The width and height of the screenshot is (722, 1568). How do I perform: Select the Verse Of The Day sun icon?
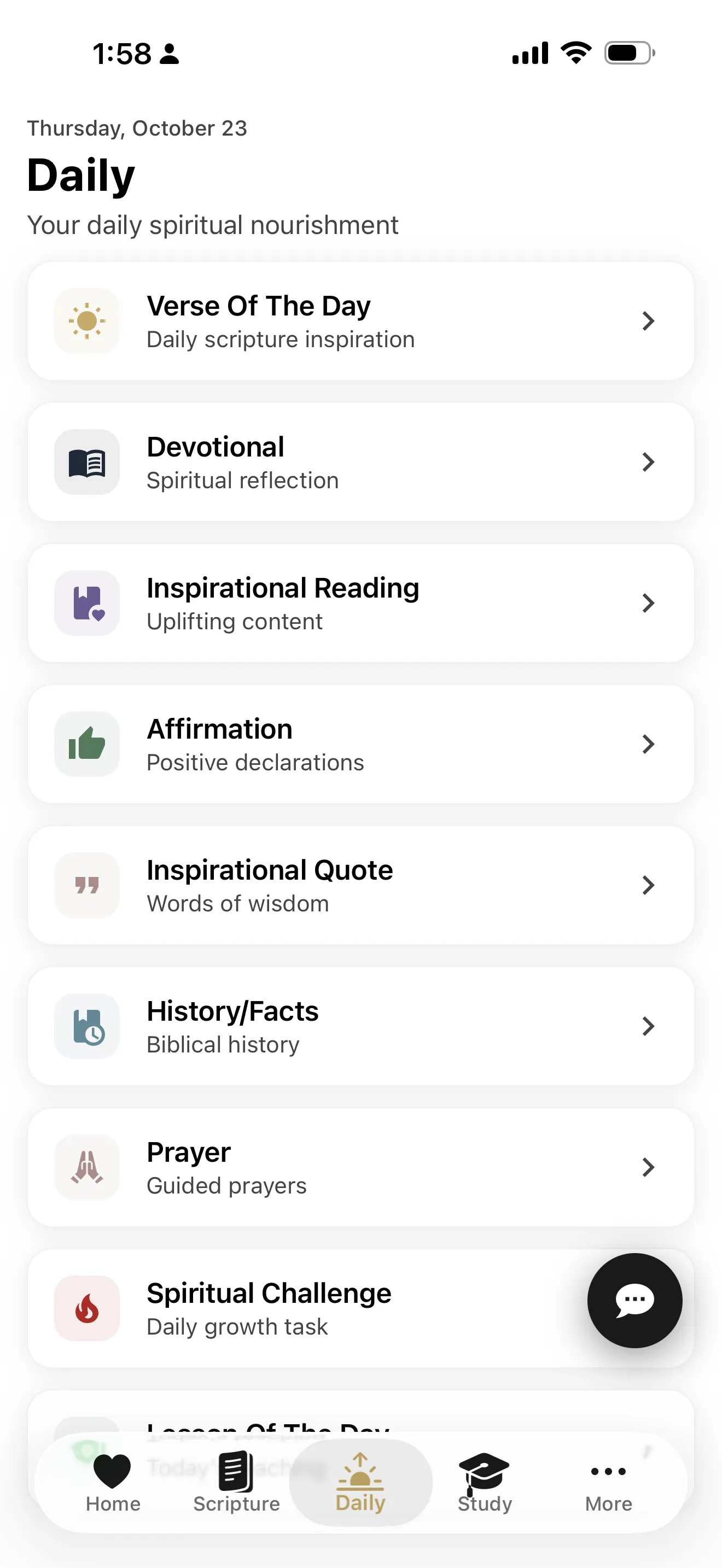[86, 321]
